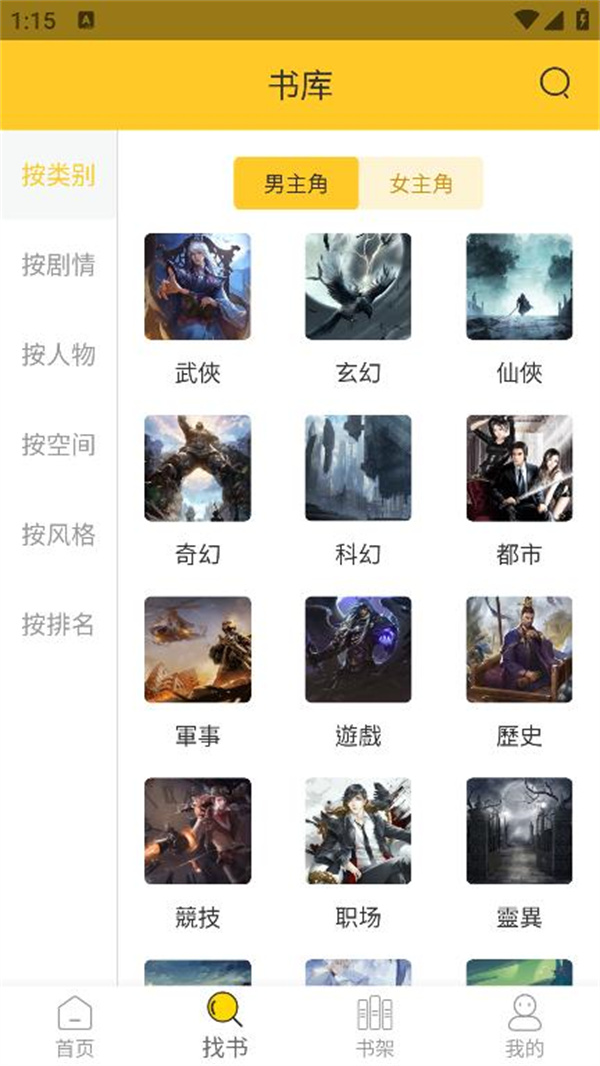Screen dimensions: 600x1066
Task: Open the search icon in the header
Action: 554,83
